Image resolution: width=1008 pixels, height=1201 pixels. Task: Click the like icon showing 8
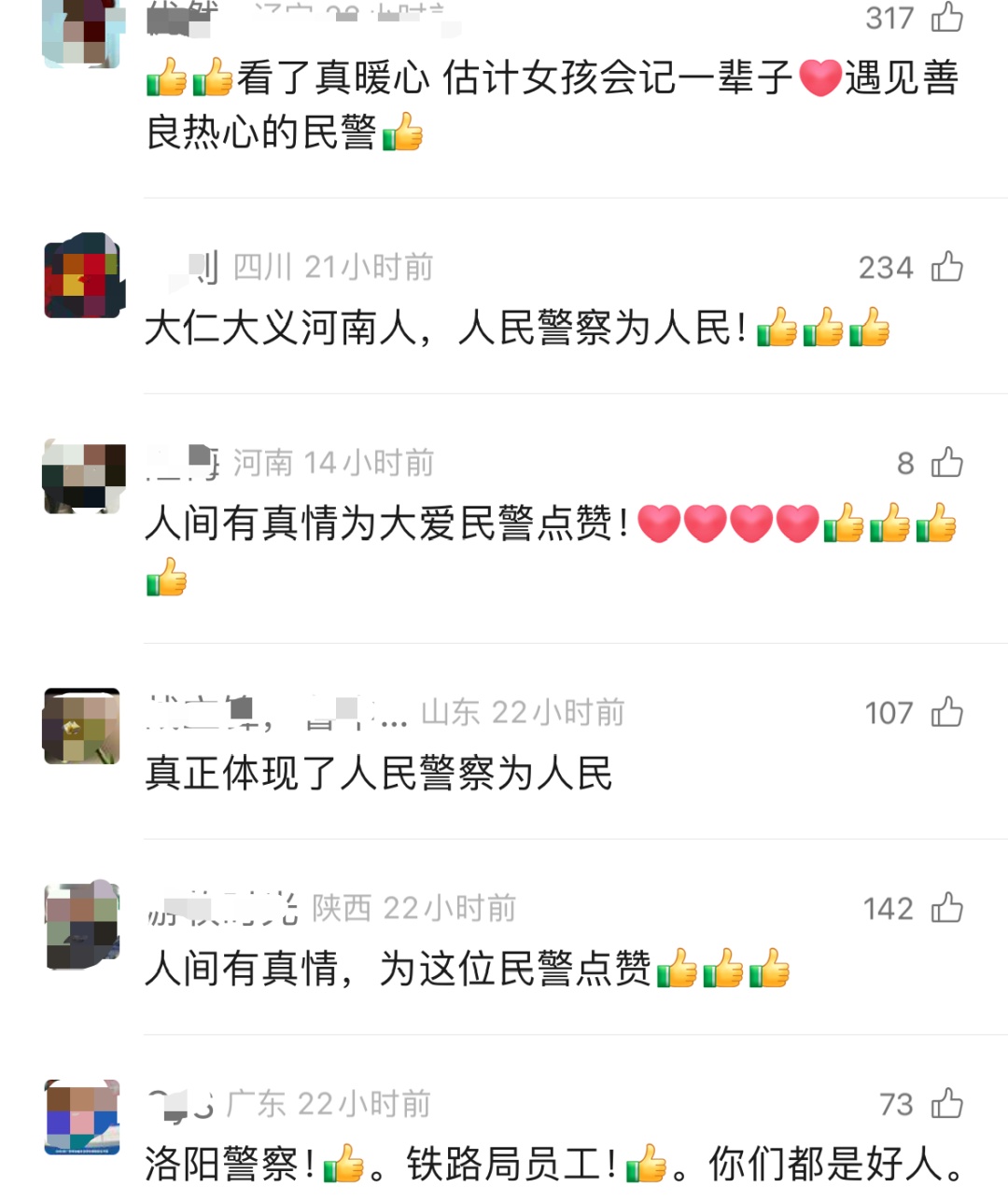pyautogui.click(x=948, y=462)
